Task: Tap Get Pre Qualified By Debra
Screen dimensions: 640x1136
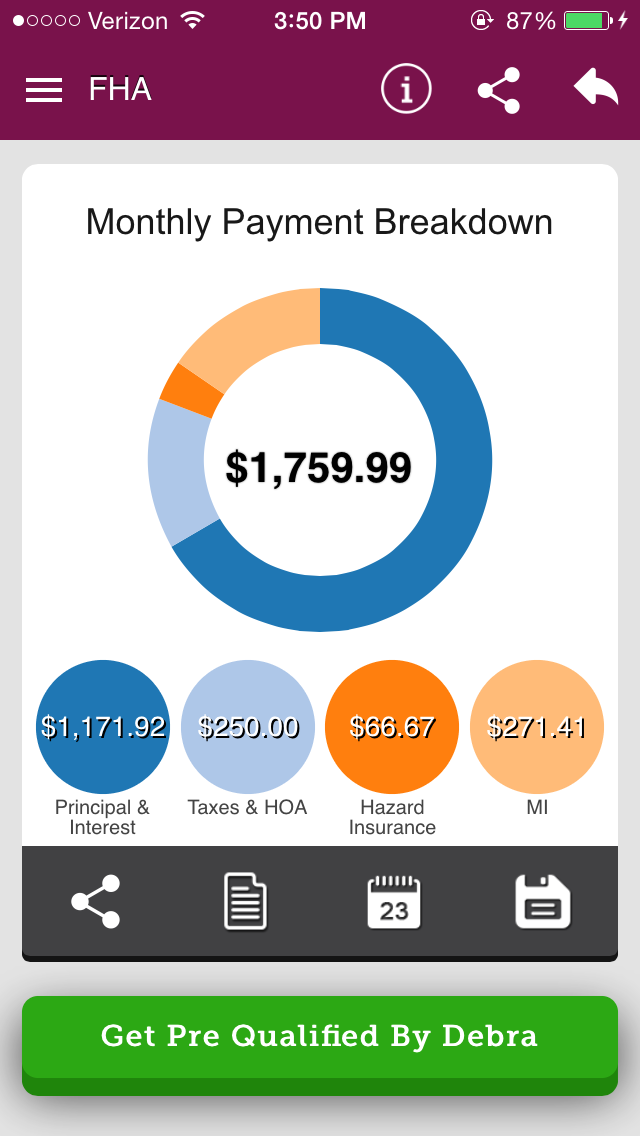Action: (320, 1036)
